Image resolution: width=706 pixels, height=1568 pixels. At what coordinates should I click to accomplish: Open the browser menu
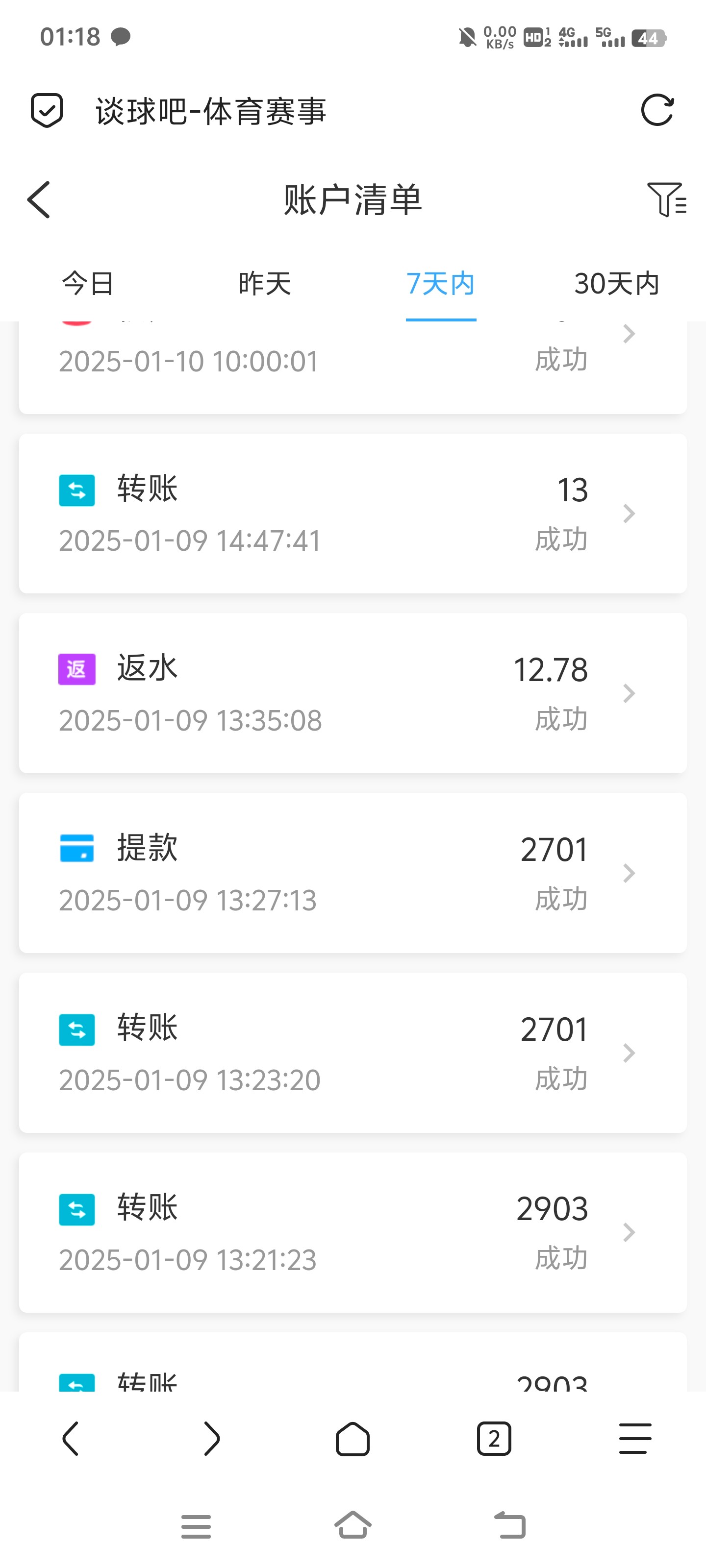click(635, 1439)
